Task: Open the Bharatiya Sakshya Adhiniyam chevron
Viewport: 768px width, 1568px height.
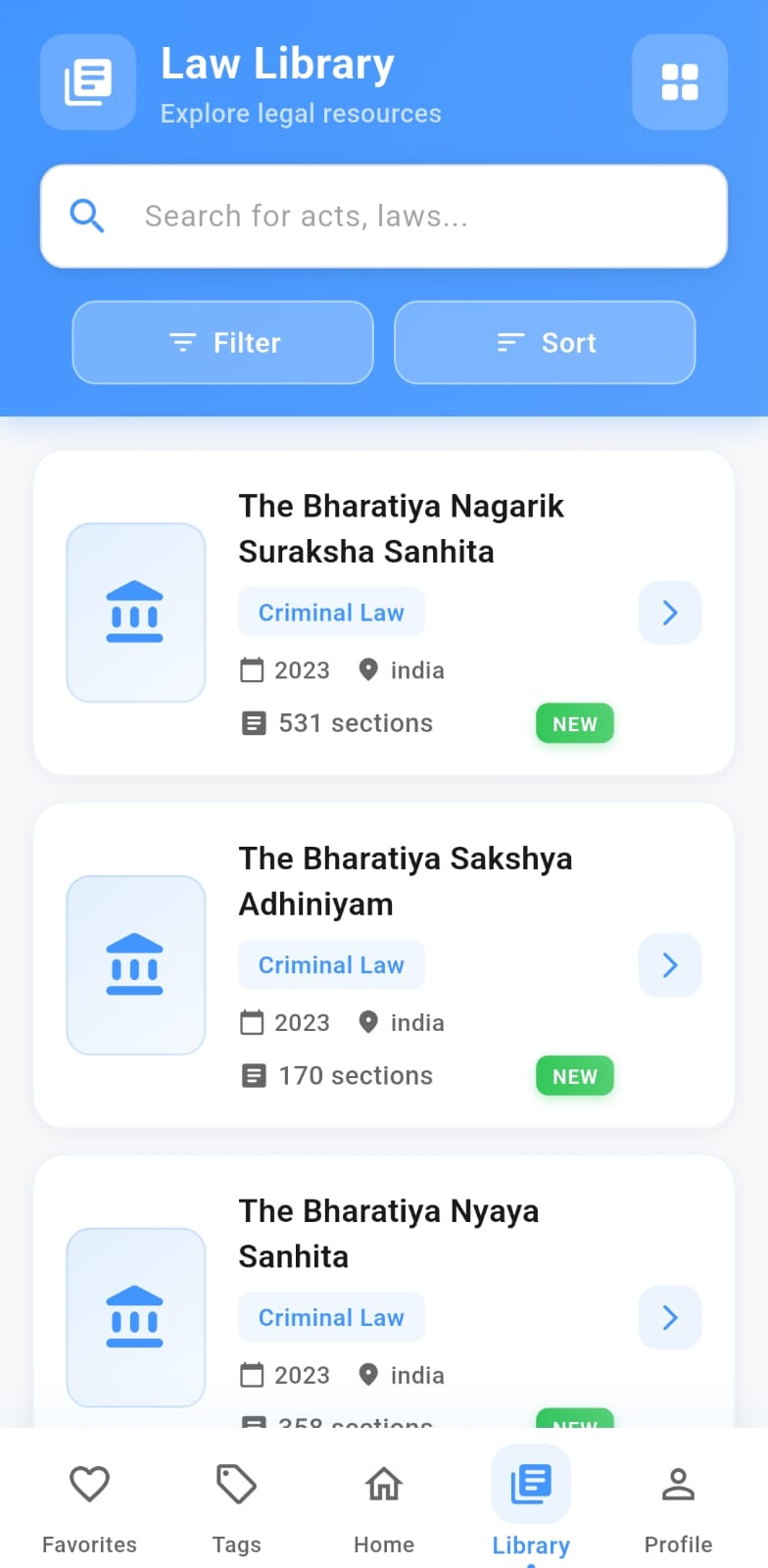Action: pos(669,965)
